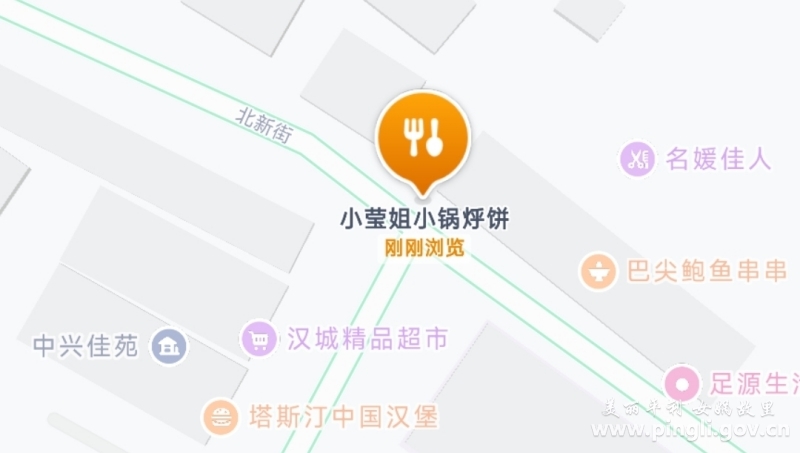Tap the orange restaurant pin for 小莹姐小锅烀饼
Viewport: 800px width, 453px height.
tap(422, 139)
